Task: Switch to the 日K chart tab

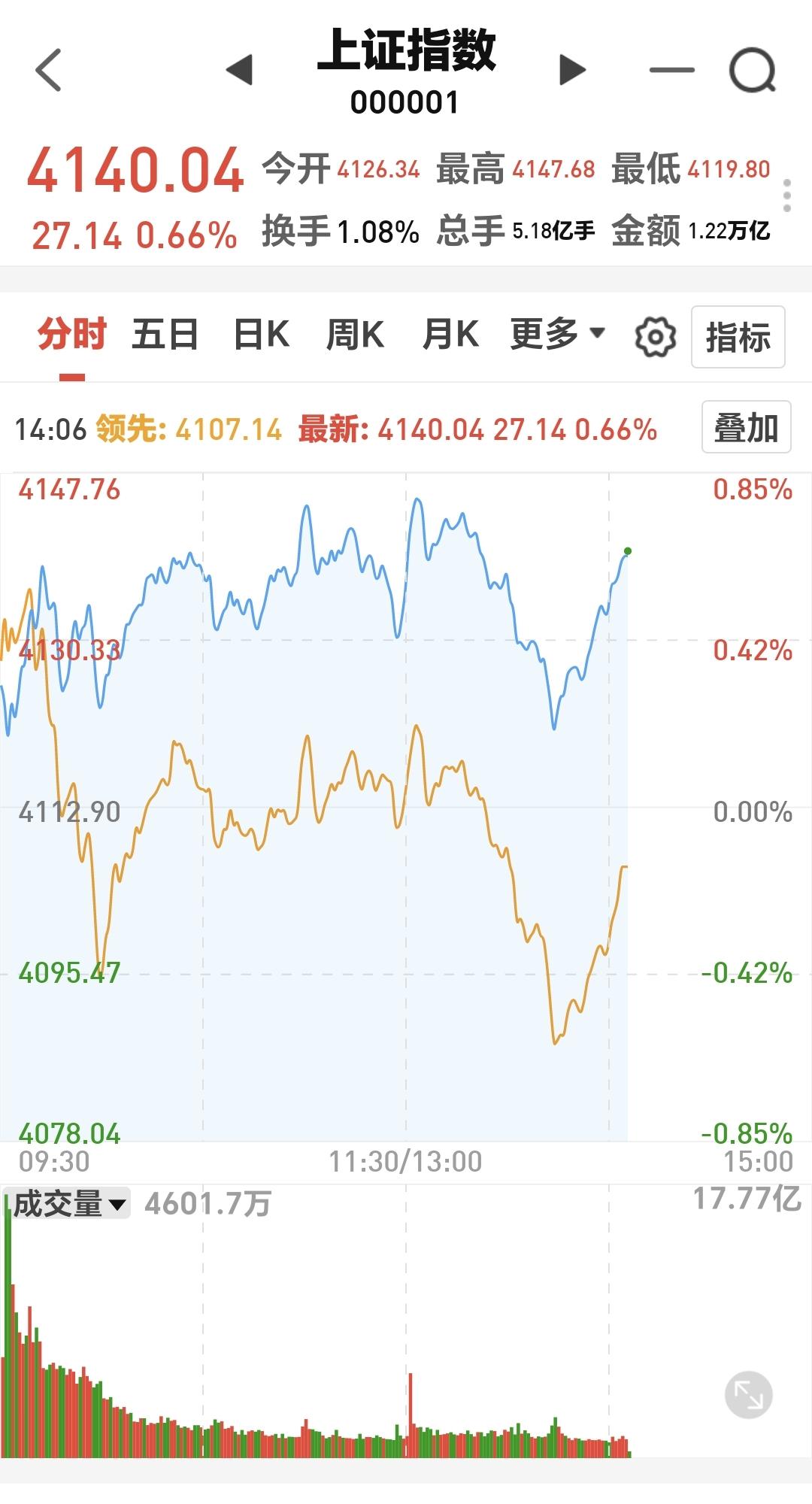Action: tap(261, 334)
